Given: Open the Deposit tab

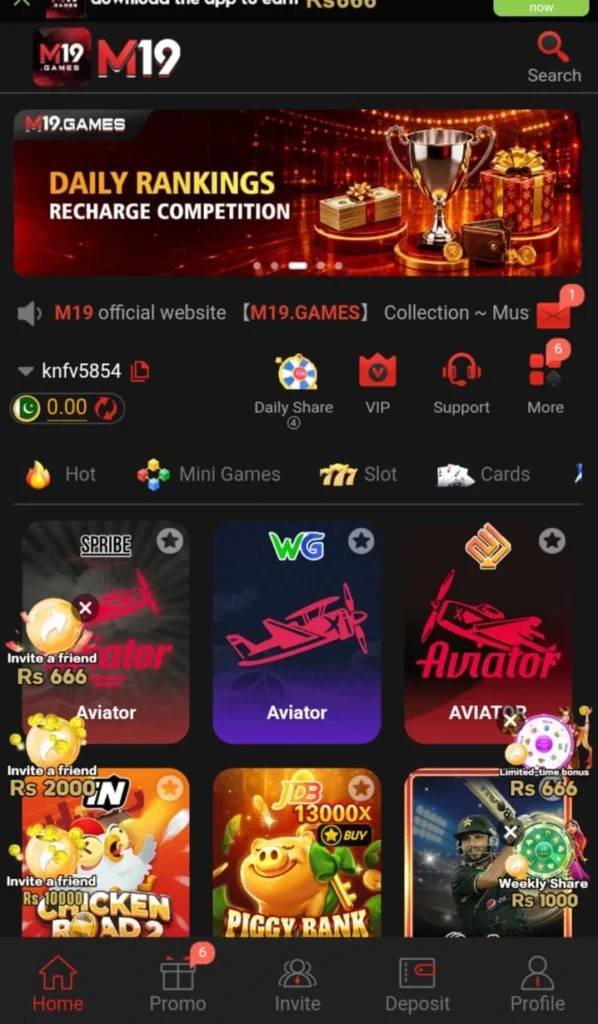Looking at the screenshot, I should coord(417,985).
